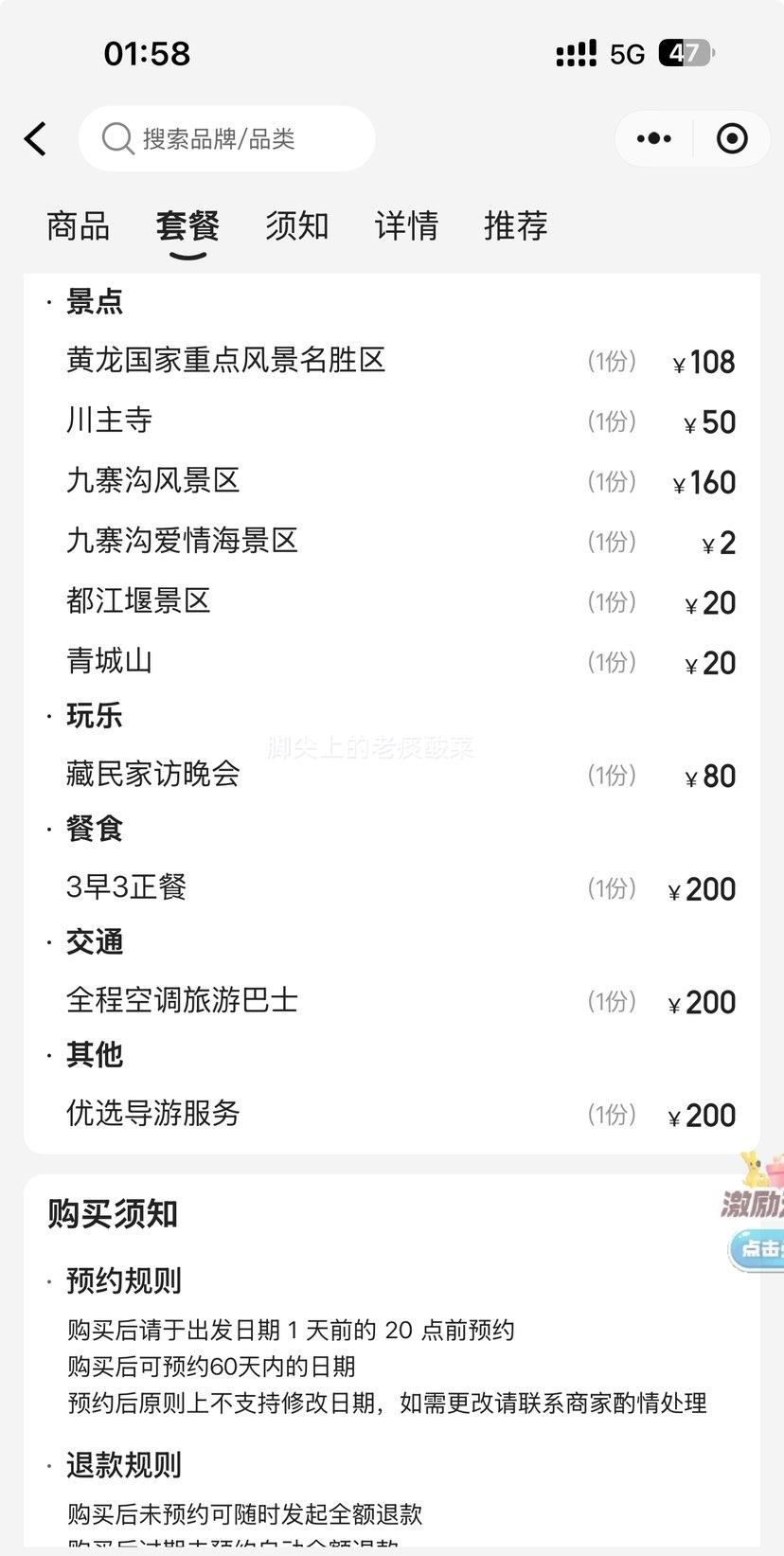Screen dimensions: 784x1556
Task: Select the 青城山 list item
Action: click(x=107, y=661)
